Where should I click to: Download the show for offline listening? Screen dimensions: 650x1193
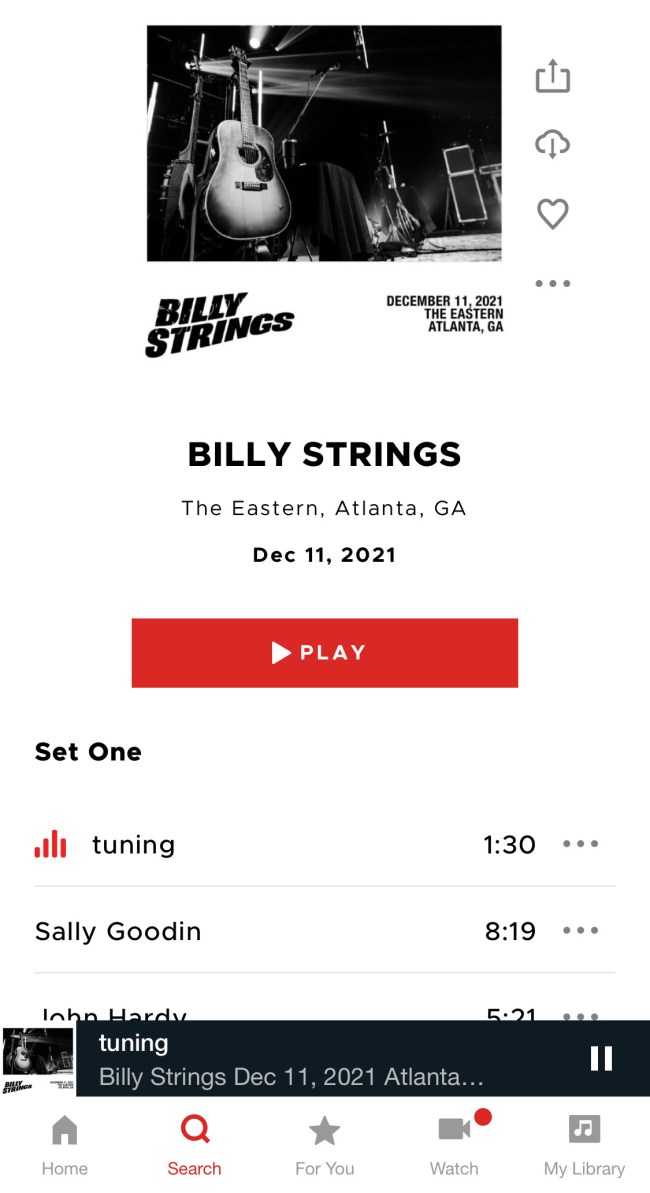[552, 145]
